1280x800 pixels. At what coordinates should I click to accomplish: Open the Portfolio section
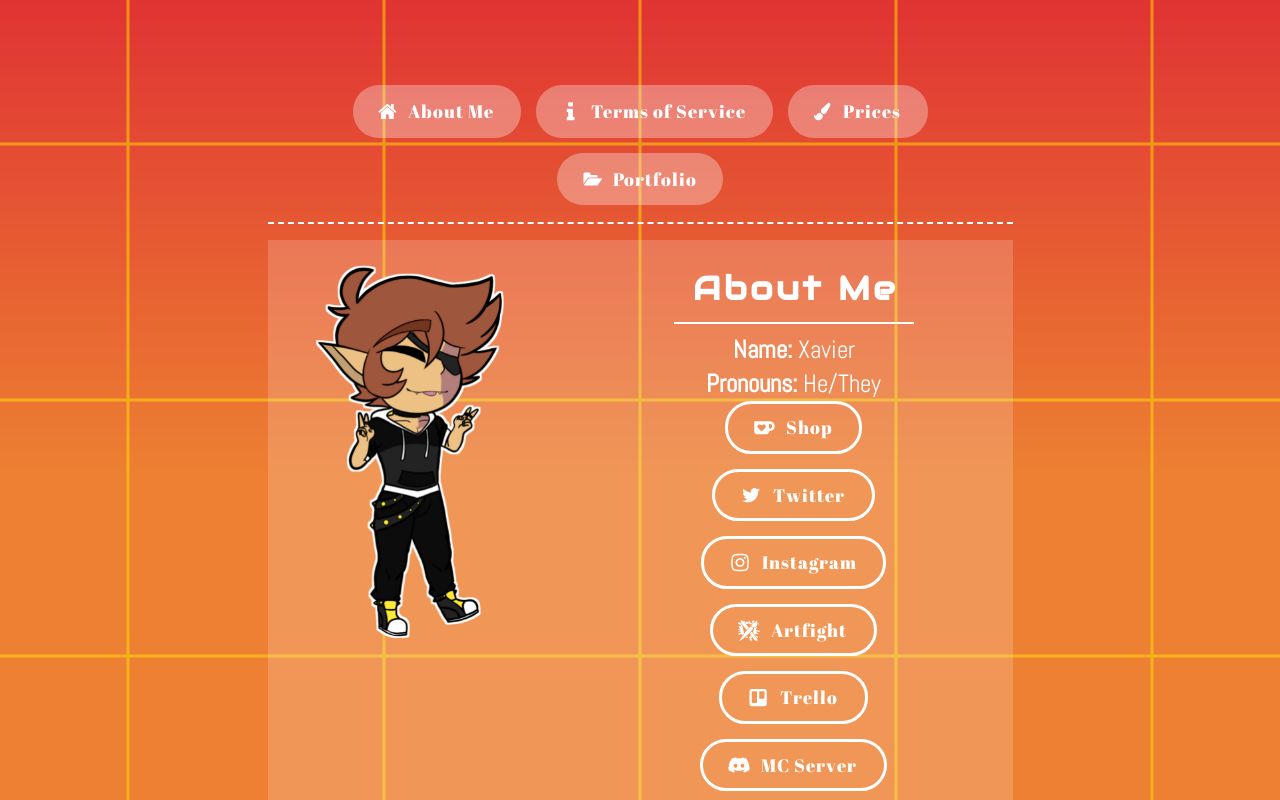[x=639, y=179]
